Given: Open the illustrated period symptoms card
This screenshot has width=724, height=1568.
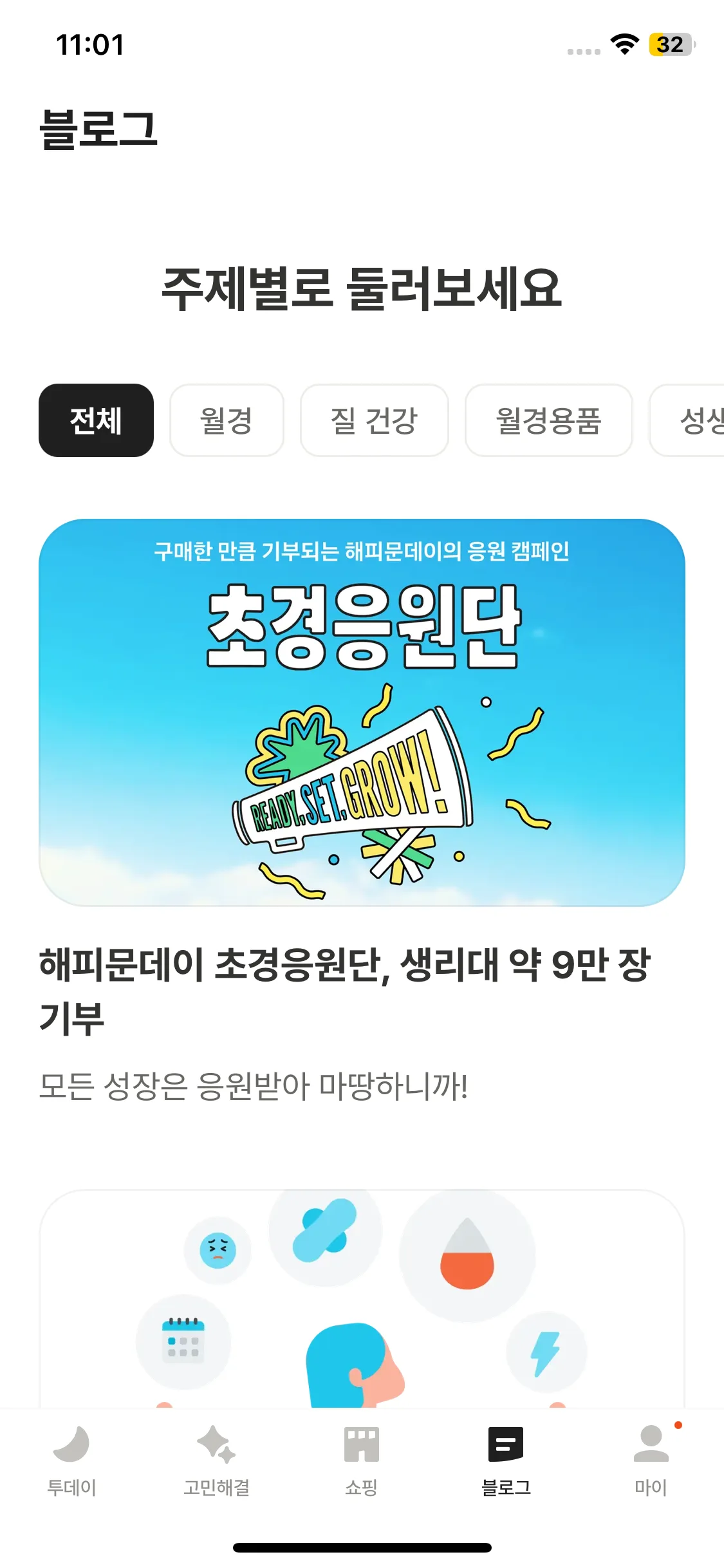Looking at the screenshot, I should tap(362, 1298).
